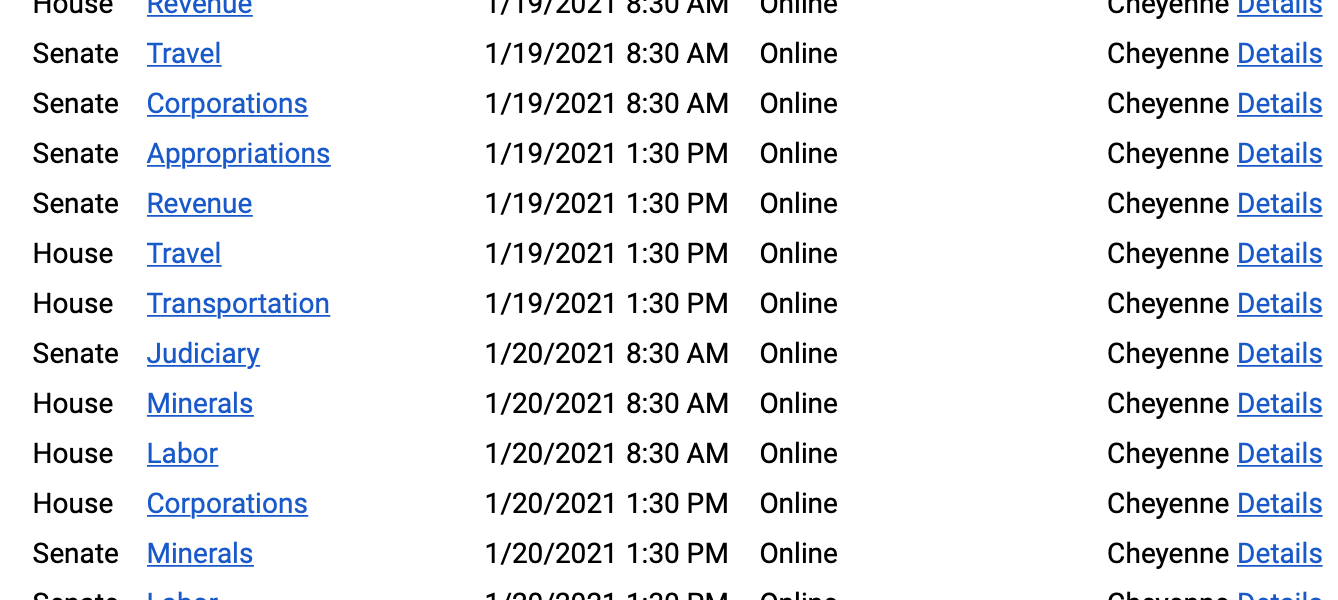
Task: View Details for the Appropriations meeting
Action: (1279, 154)
